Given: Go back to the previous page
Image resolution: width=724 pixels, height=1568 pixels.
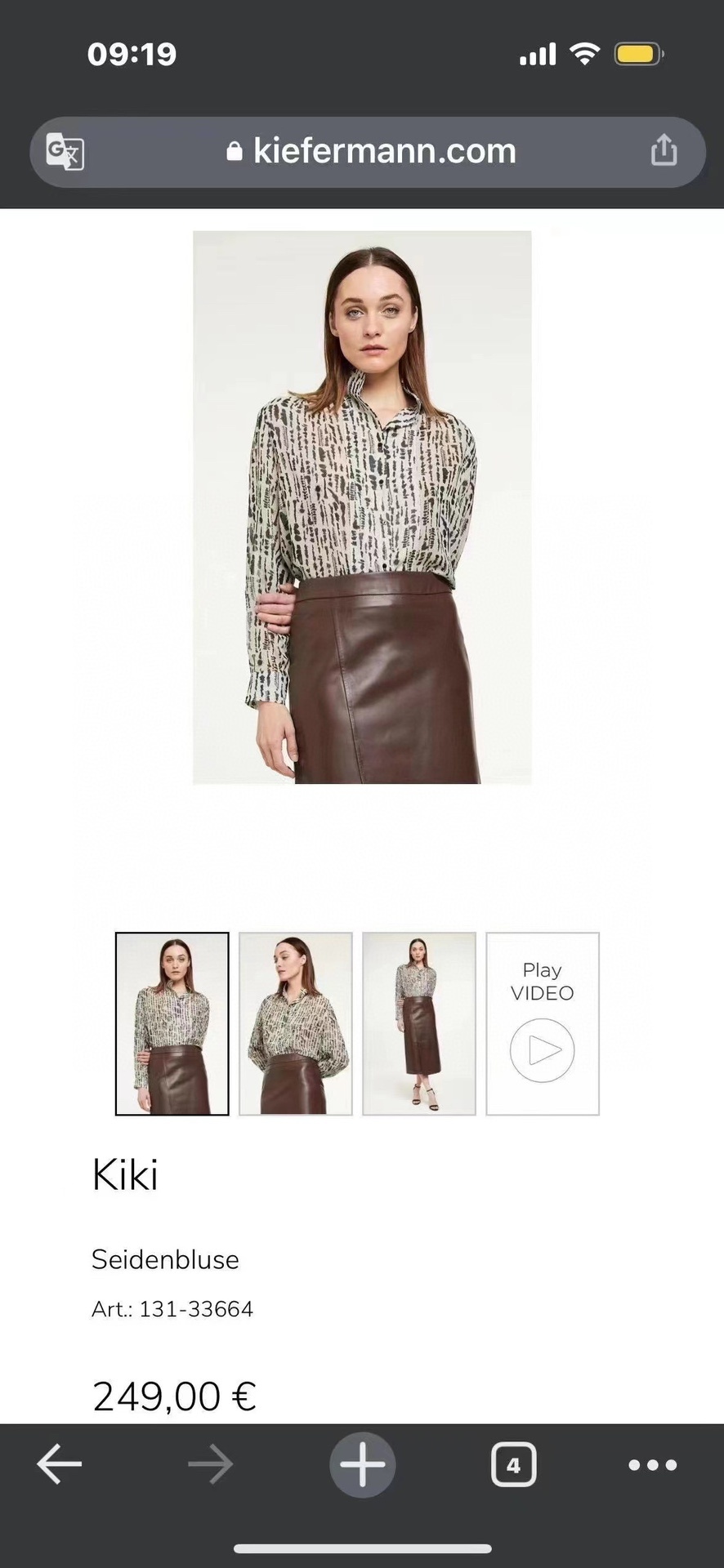Looking at the screenshot, I should tap(60, 1464).
